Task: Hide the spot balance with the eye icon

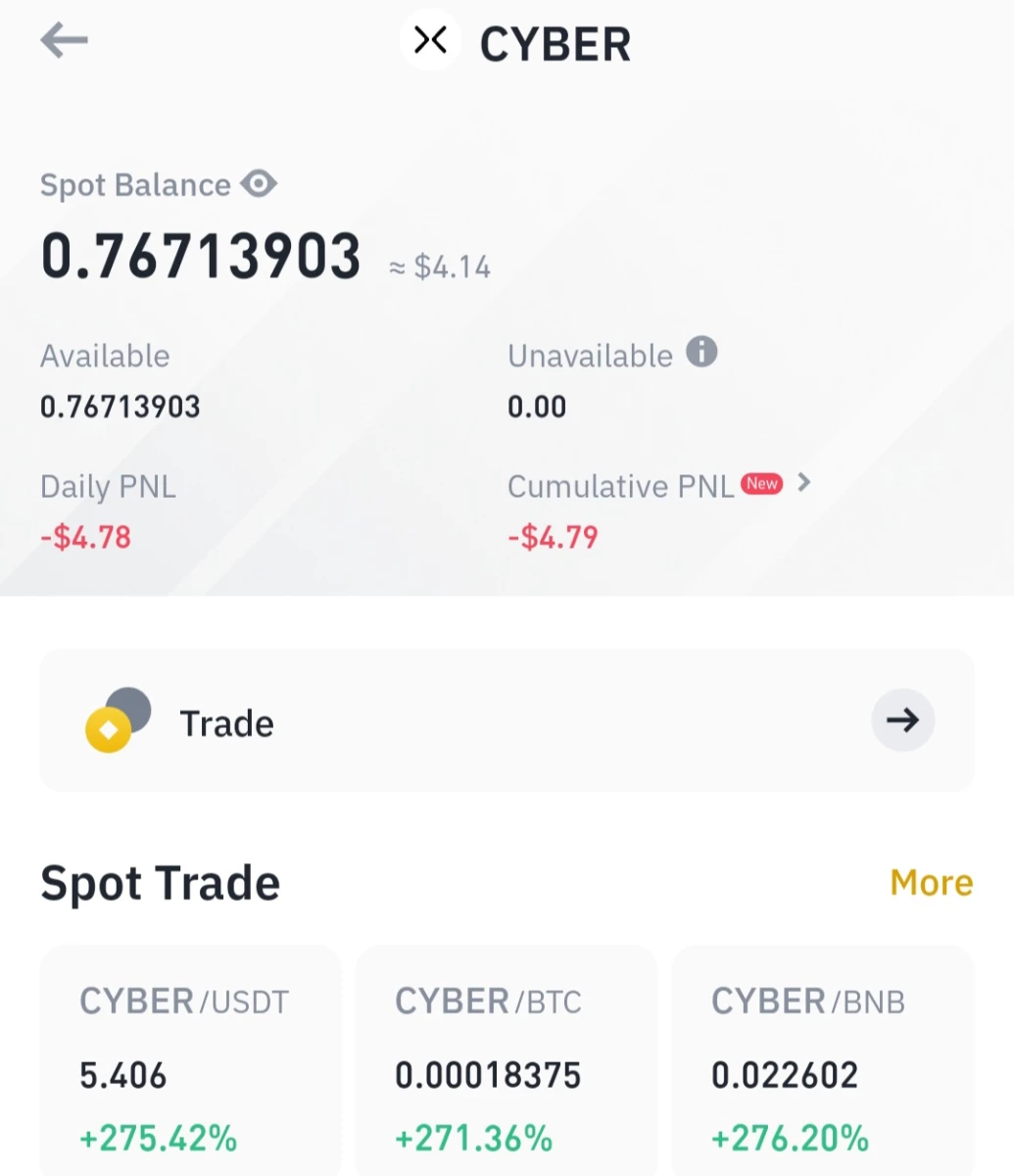Action: [x=259, y=183]
